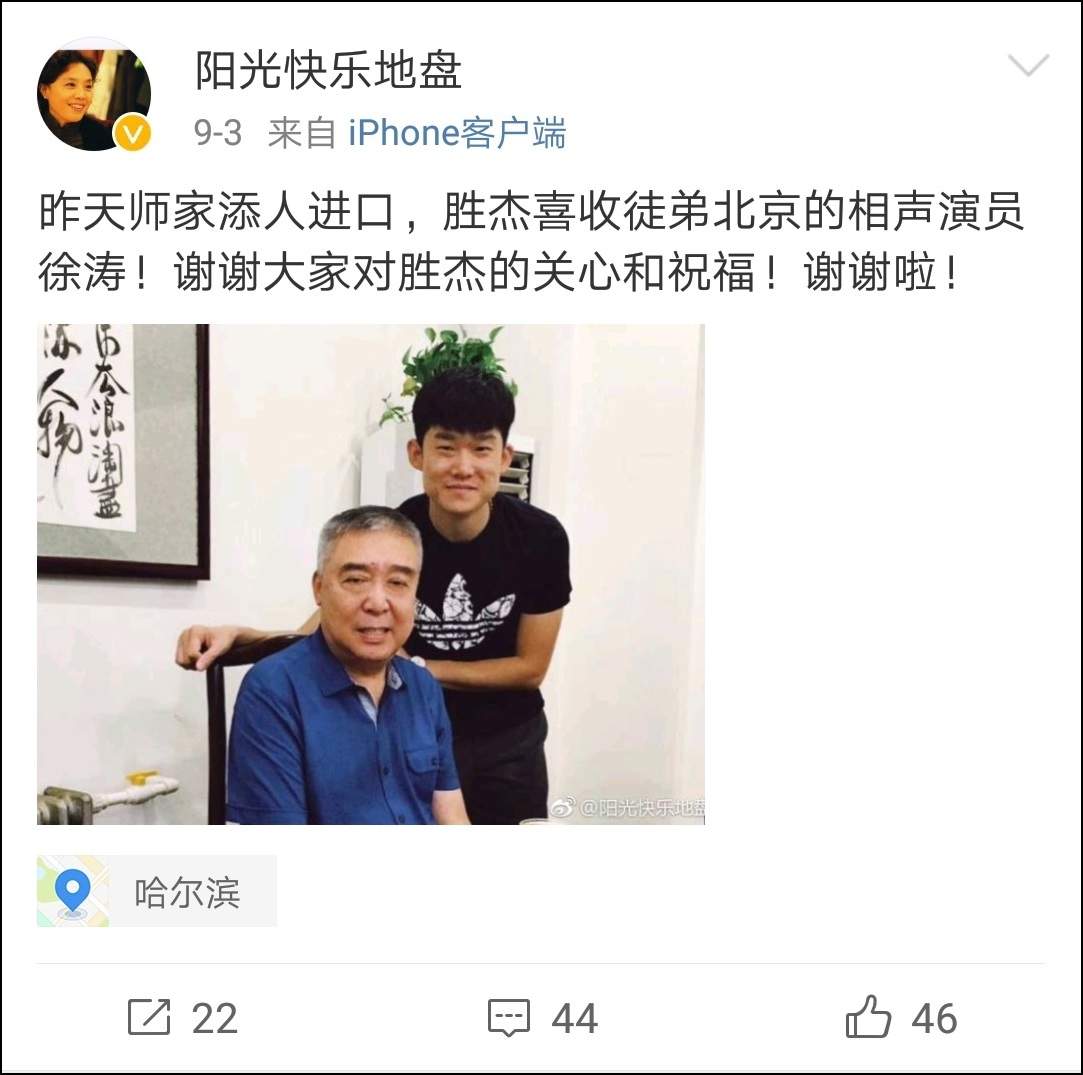Open the iPhone客户端 source link
The width and height of the screenshot is (1083, 1075).
coord(457,132)
